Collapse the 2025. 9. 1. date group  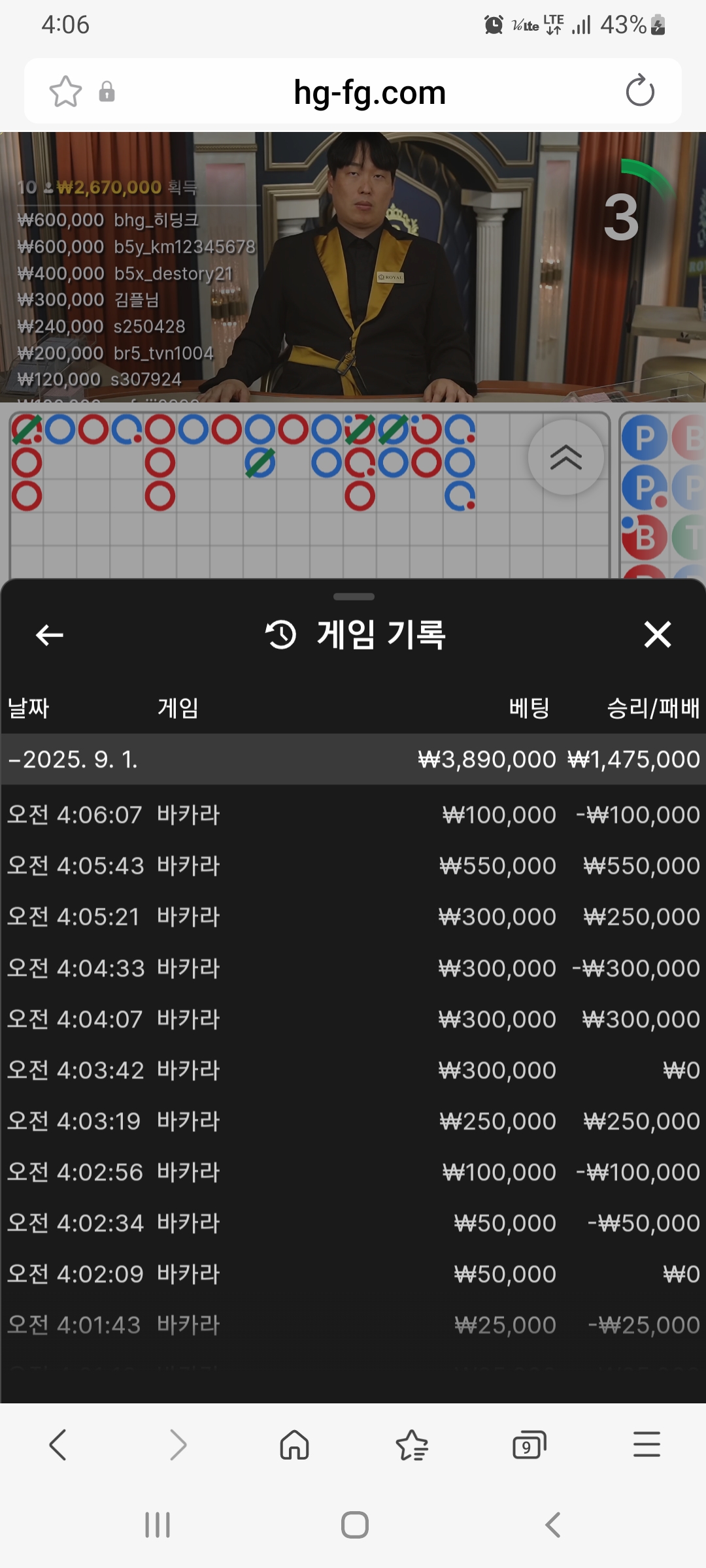point(72,759)
